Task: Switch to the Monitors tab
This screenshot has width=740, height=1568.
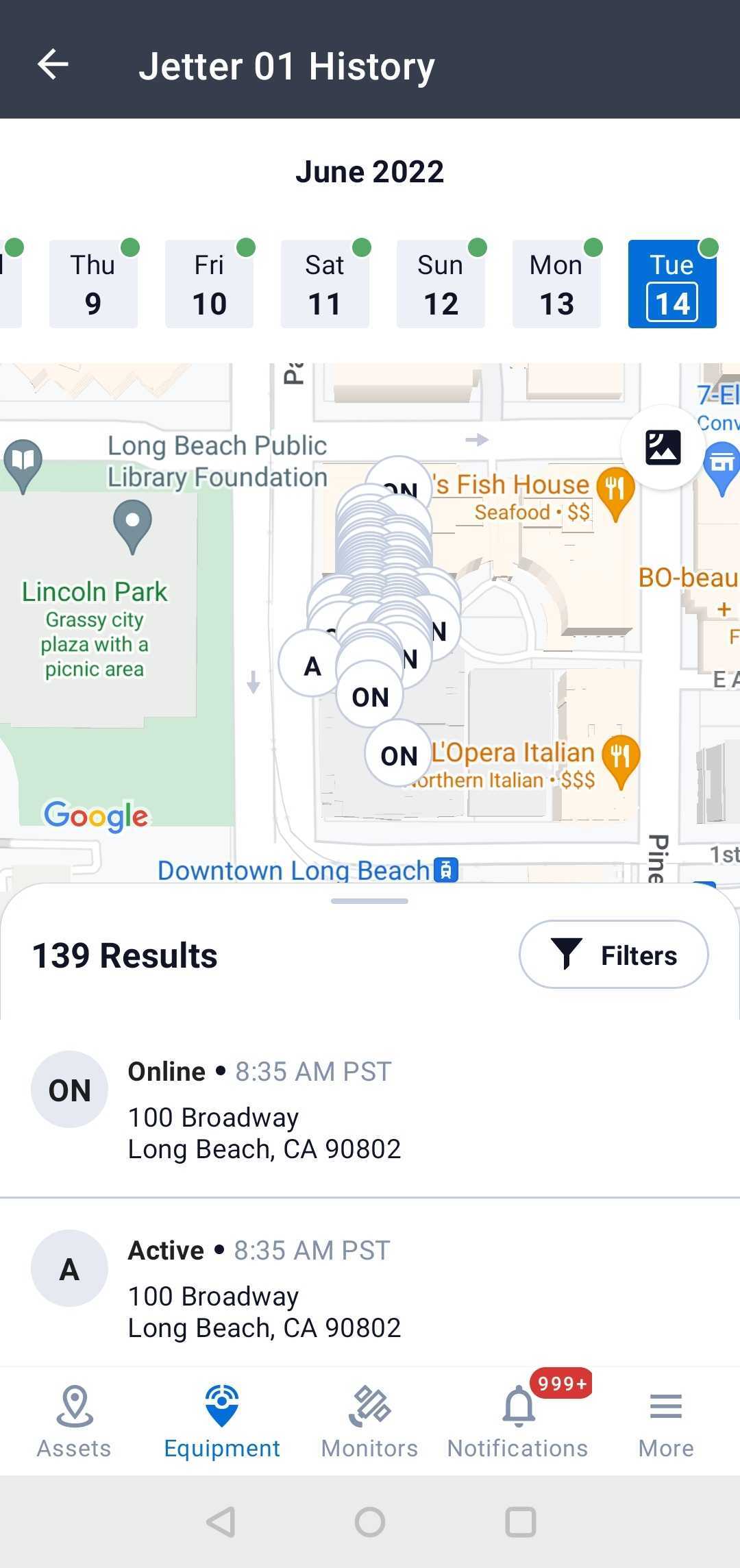Action: (370, 1421)
